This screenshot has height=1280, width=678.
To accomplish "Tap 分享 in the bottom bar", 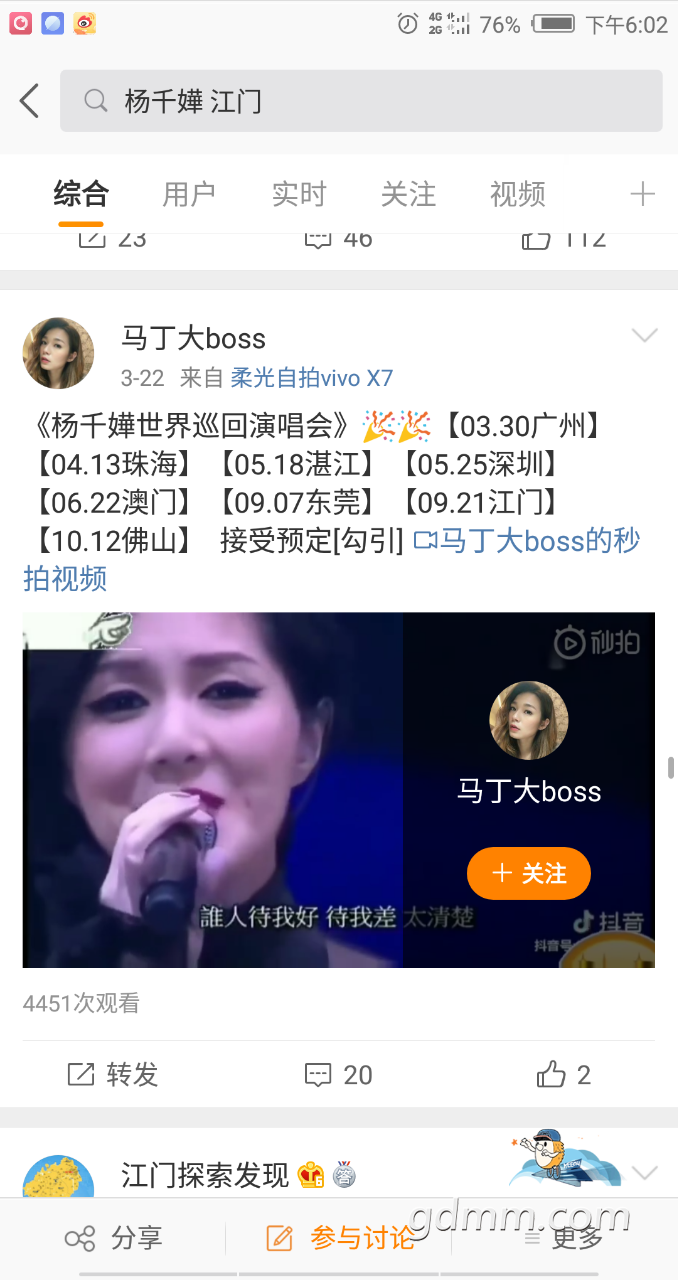I will point(113,1238).
